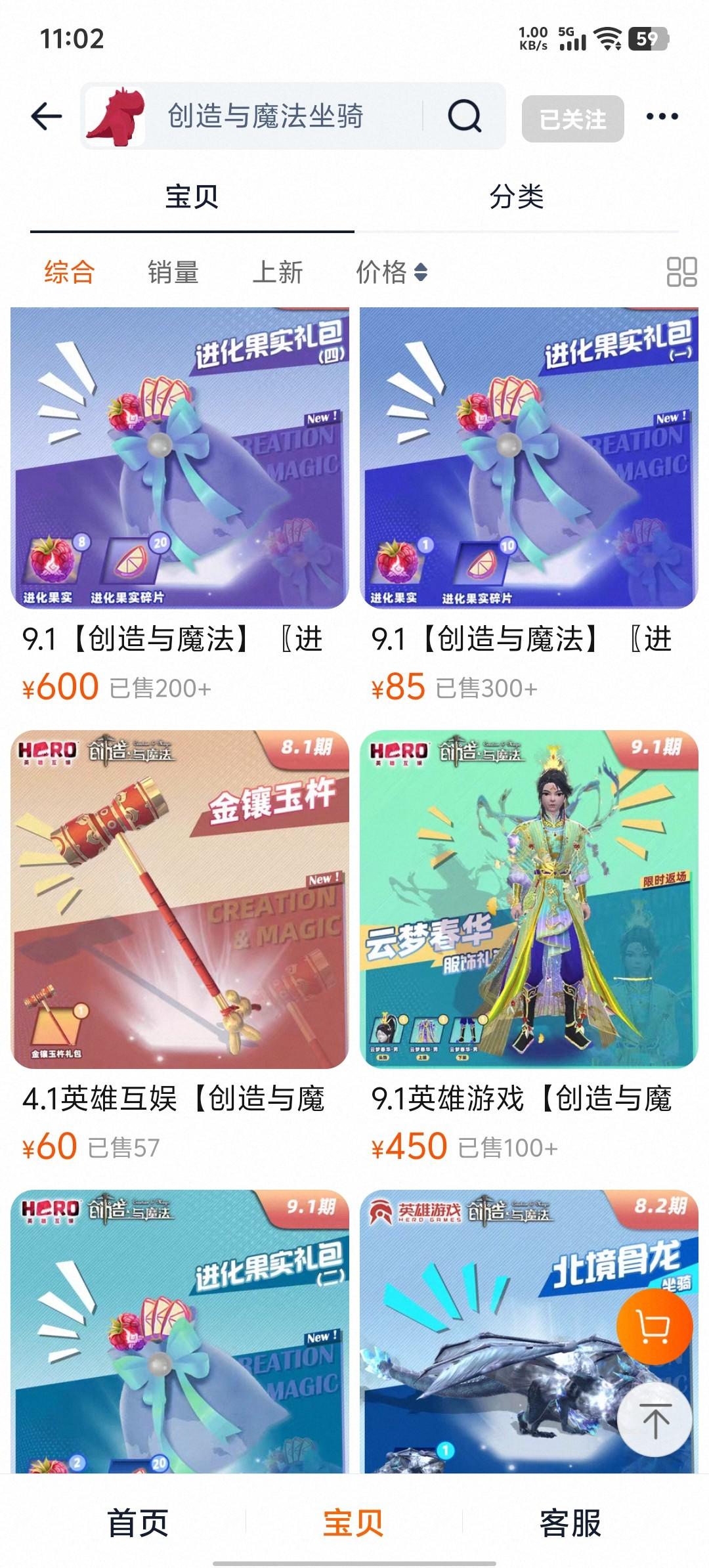Sort by 价格 price

pyautogui.click(x=391, y=271)
